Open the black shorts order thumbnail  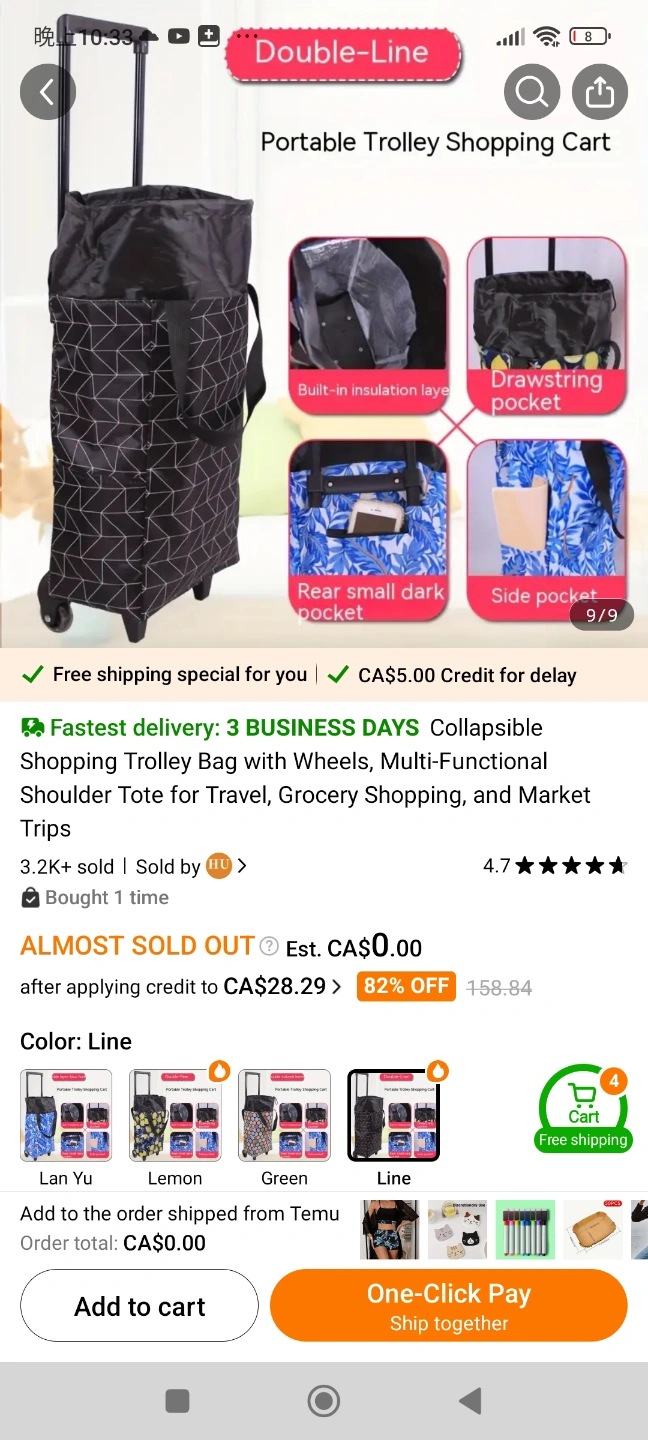(389, 1230)
